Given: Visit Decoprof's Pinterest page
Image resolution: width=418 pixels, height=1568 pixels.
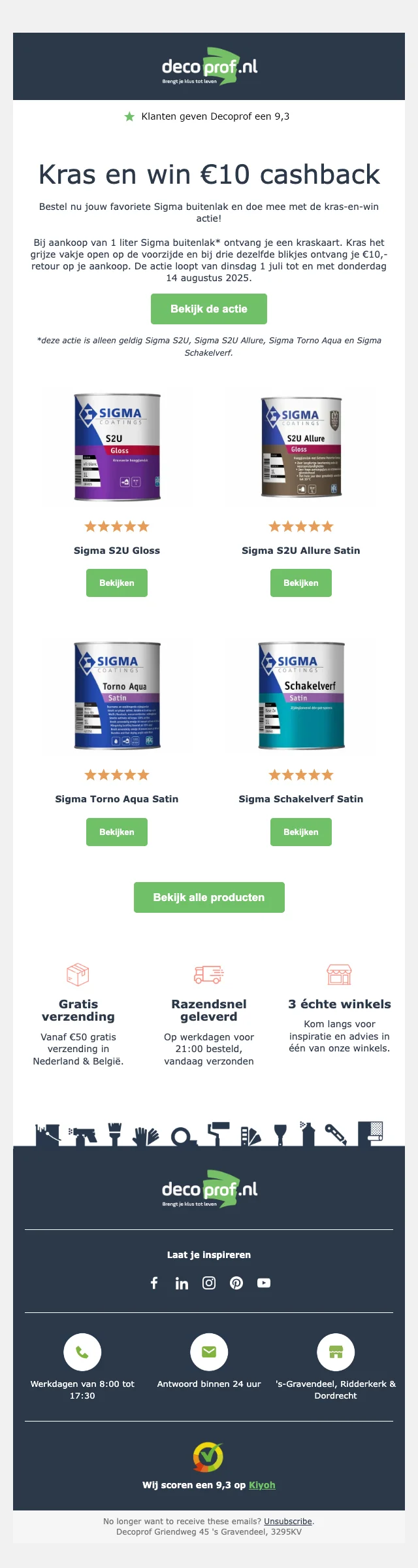Looking at the screenshot, I should pos(236,1283).
